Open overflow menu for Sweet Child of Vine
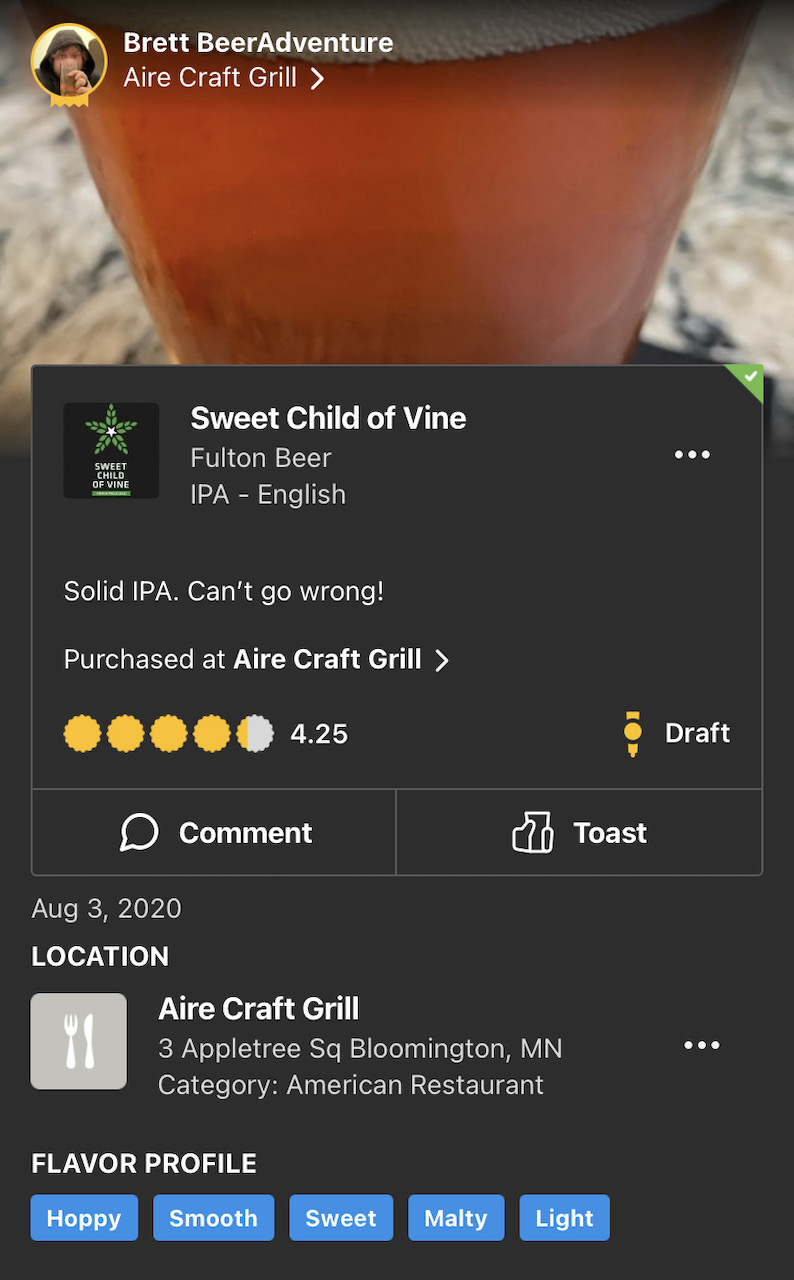 point(692,455)
